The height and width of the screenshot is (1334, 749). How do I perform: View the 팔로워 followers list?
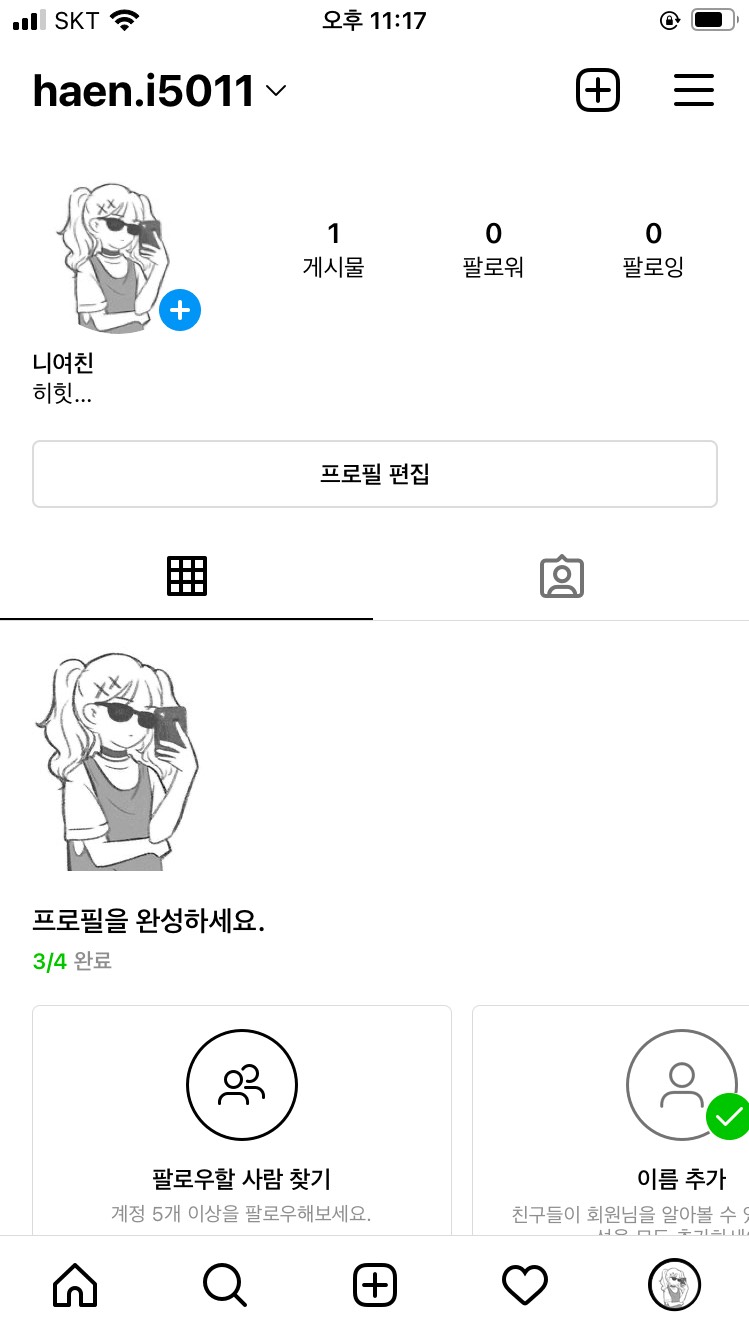pos(493,249)
